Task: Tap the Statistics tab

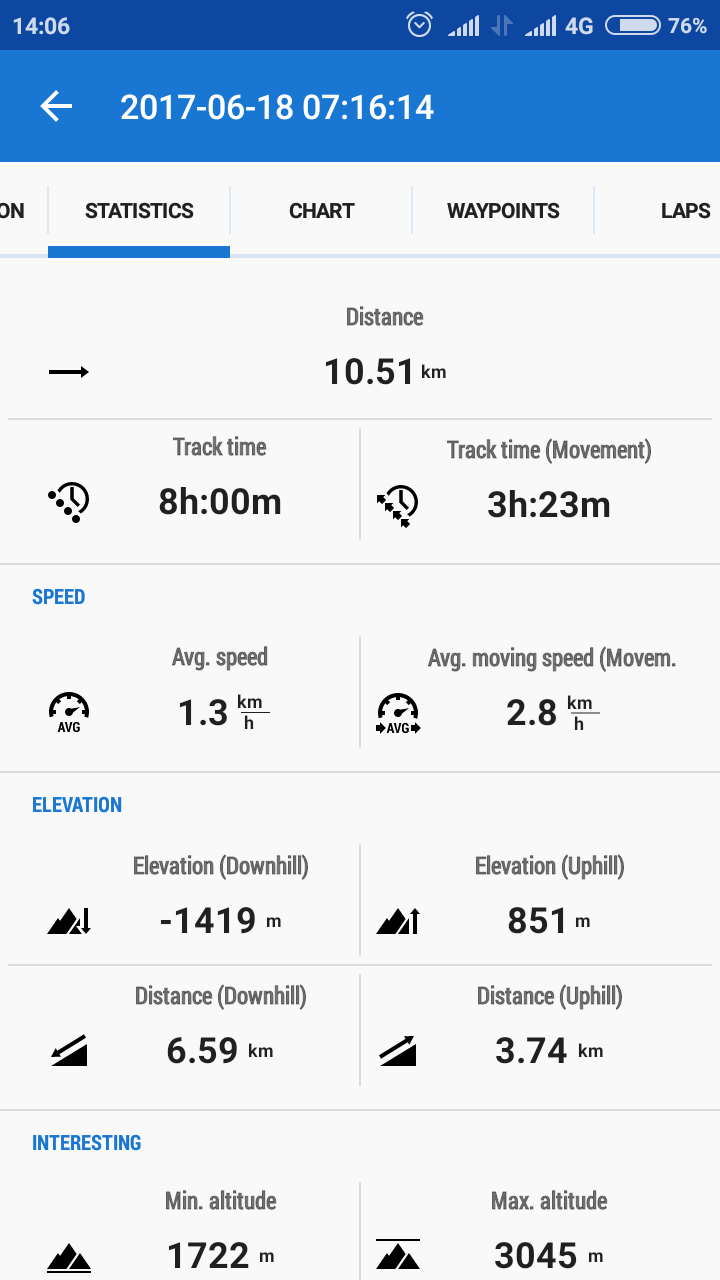Action: [139, 211]
